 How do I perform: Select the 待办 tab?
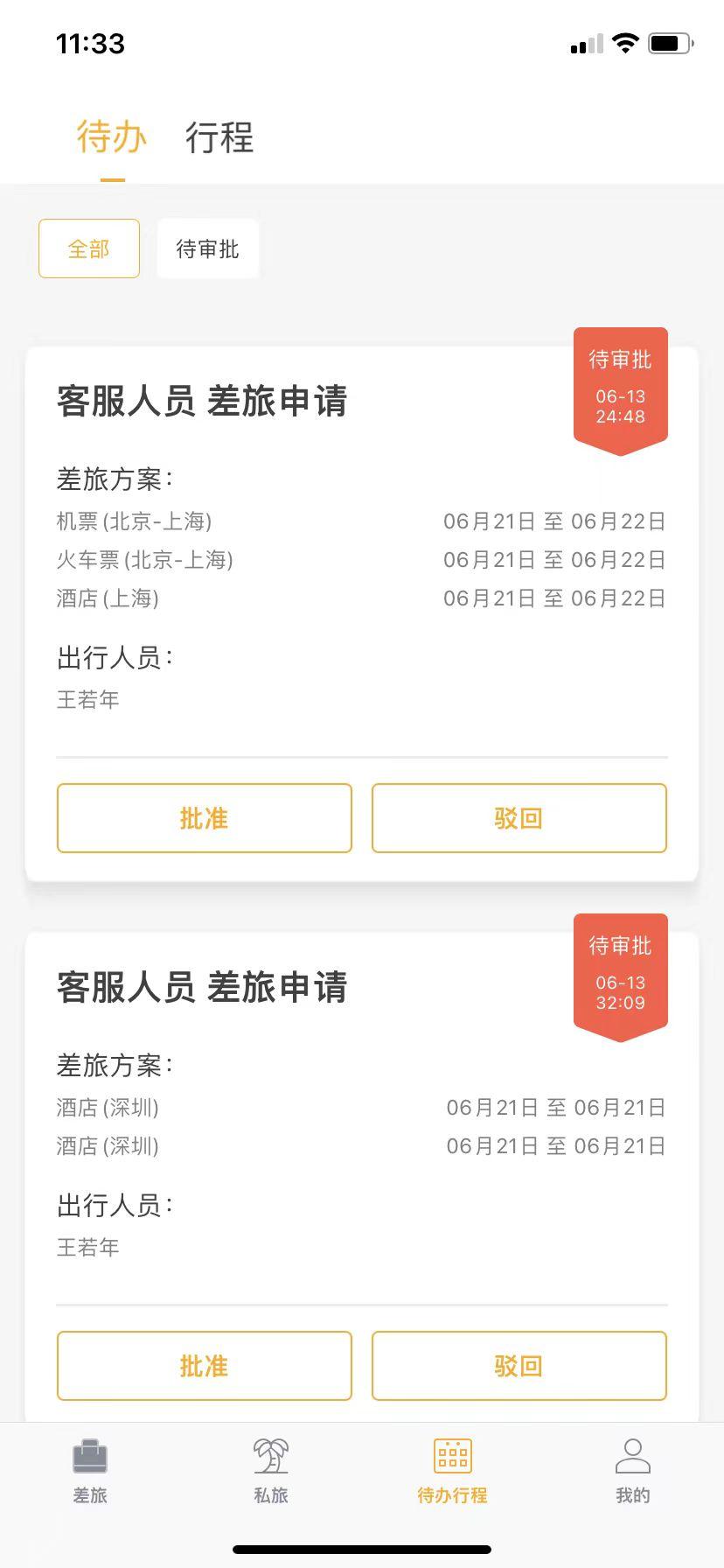[108, 138]
